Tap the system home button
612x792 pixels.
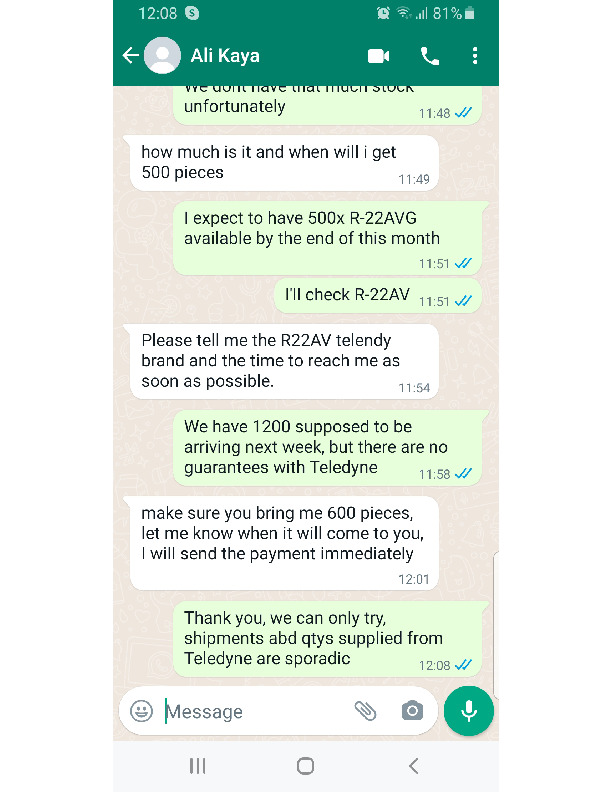(306, 766)
